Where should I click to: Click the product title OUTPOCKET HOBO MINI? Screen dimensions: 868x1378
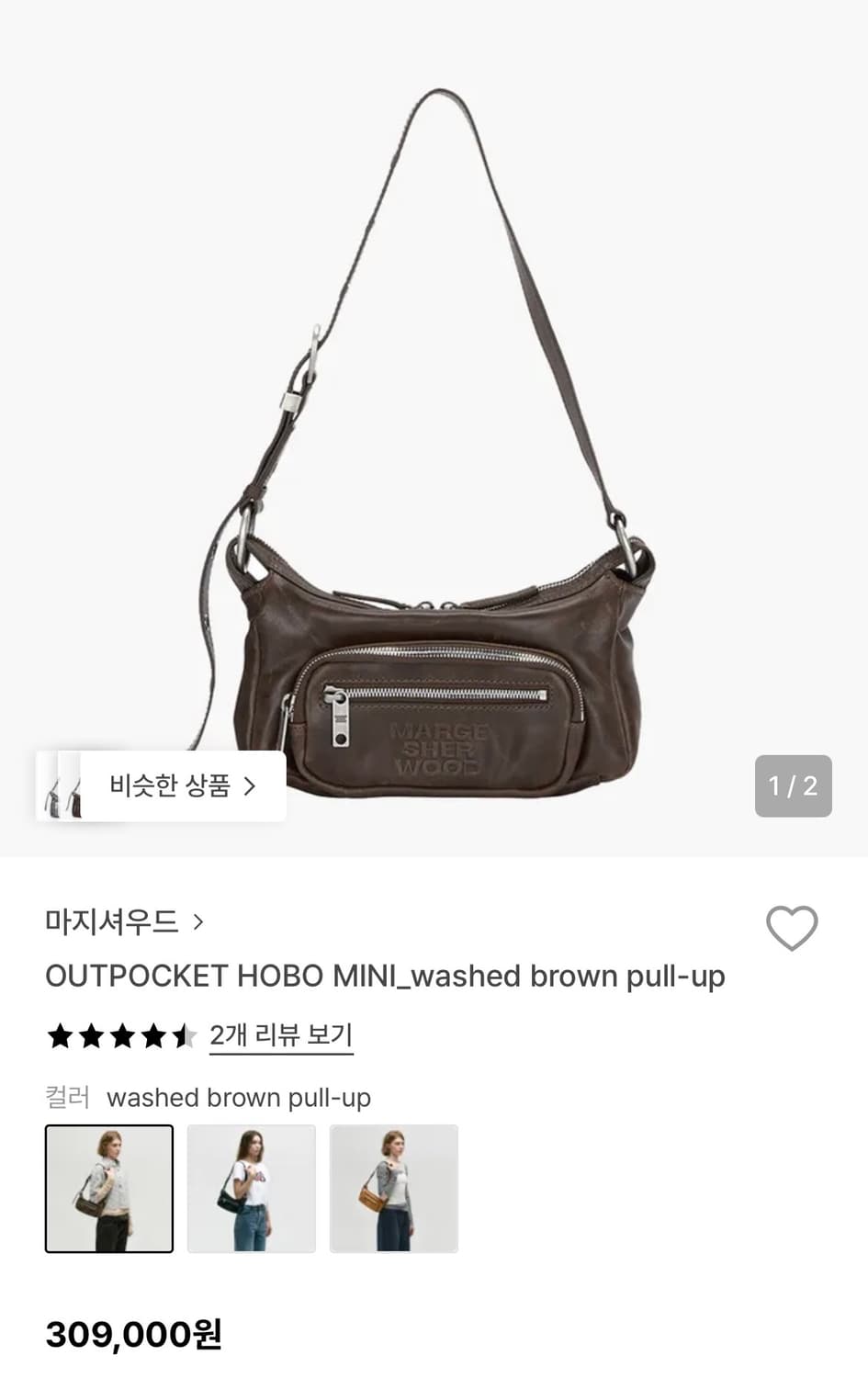click(x=385, y=977)
